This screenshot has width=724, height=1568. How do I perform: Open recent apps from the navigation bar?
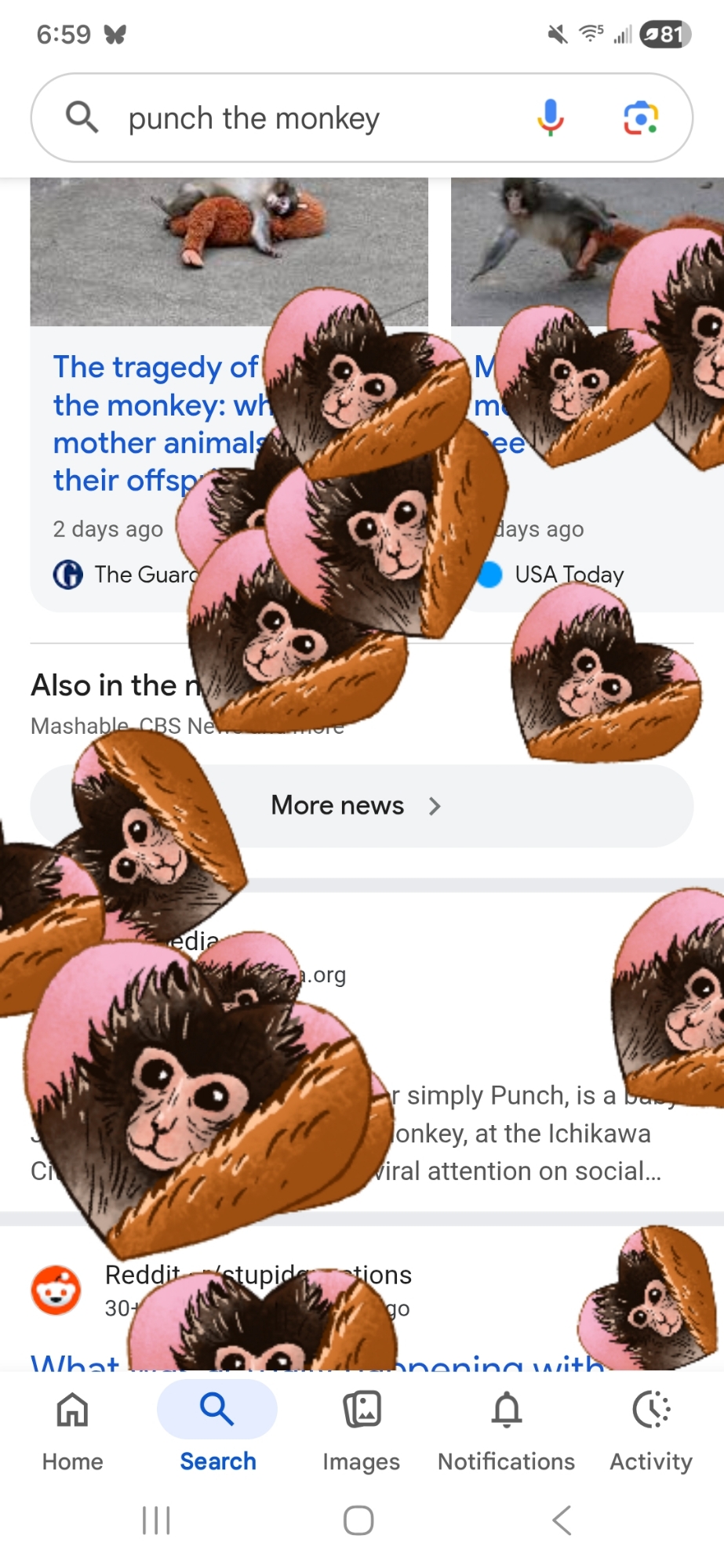point(156,1520)
